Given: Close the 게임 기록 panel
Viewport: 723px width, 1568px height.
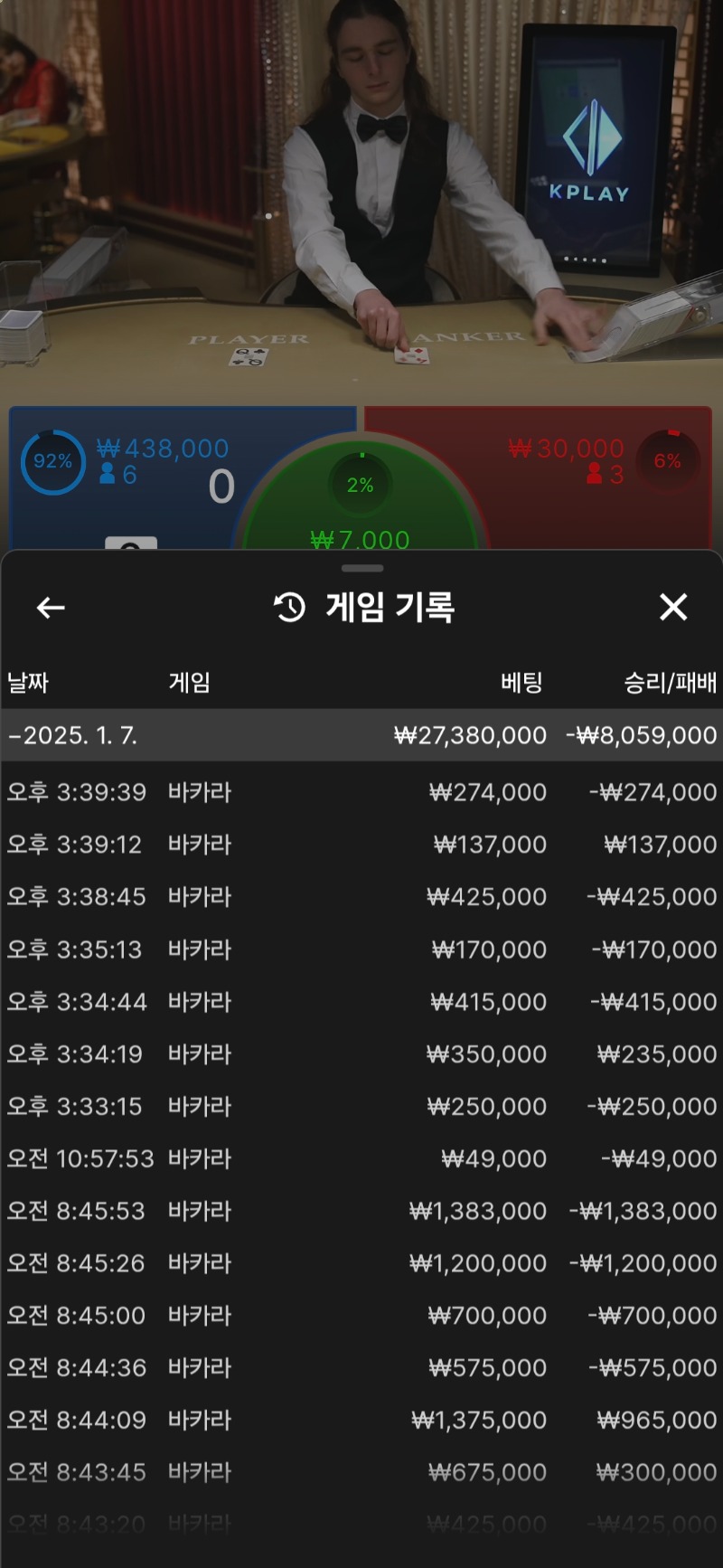Looking at the screenshot, I should pyautogui.click(x=673, y=608).
